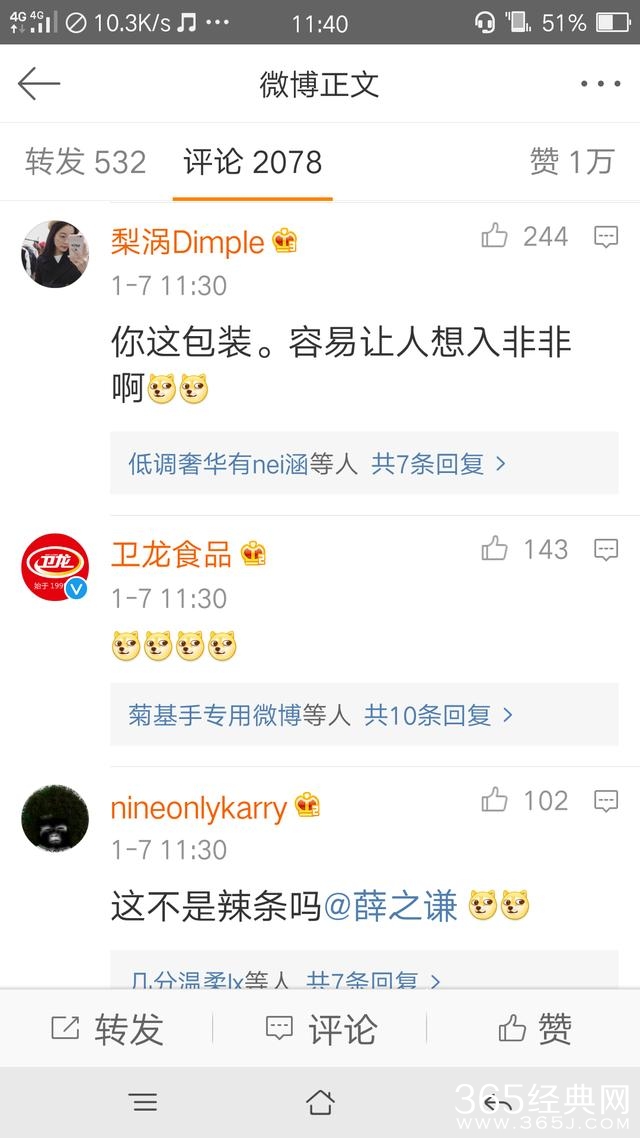Open 梨涡Dimple's profile by username
The height and width of the screenshot is (1138, 640).
click(188, 242)
